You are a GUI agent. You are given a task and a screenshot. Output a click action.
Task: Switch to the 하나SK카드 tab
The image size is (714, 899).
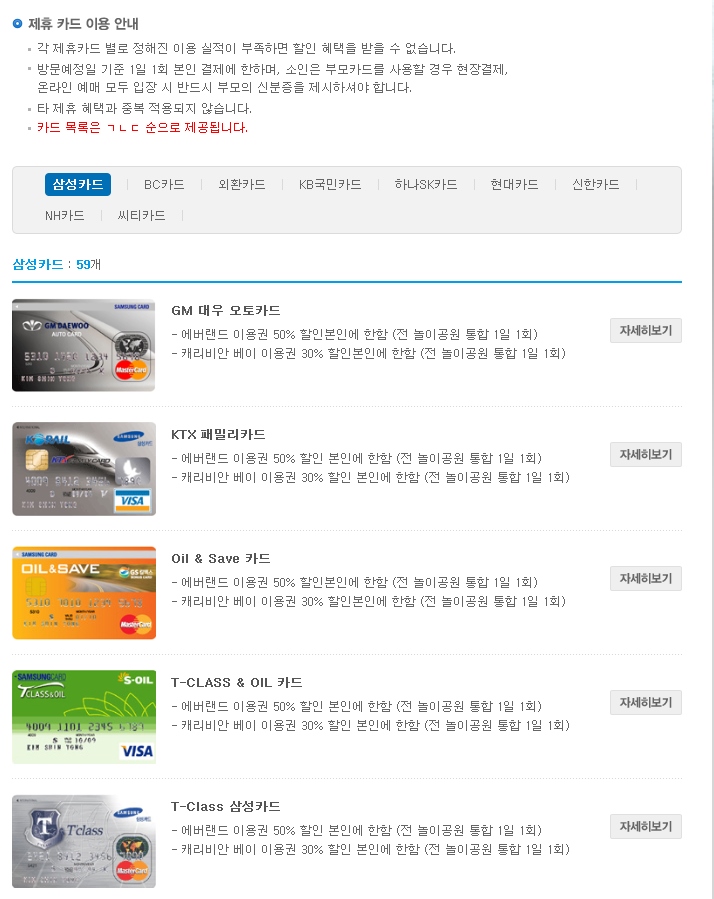click(425, 184)
